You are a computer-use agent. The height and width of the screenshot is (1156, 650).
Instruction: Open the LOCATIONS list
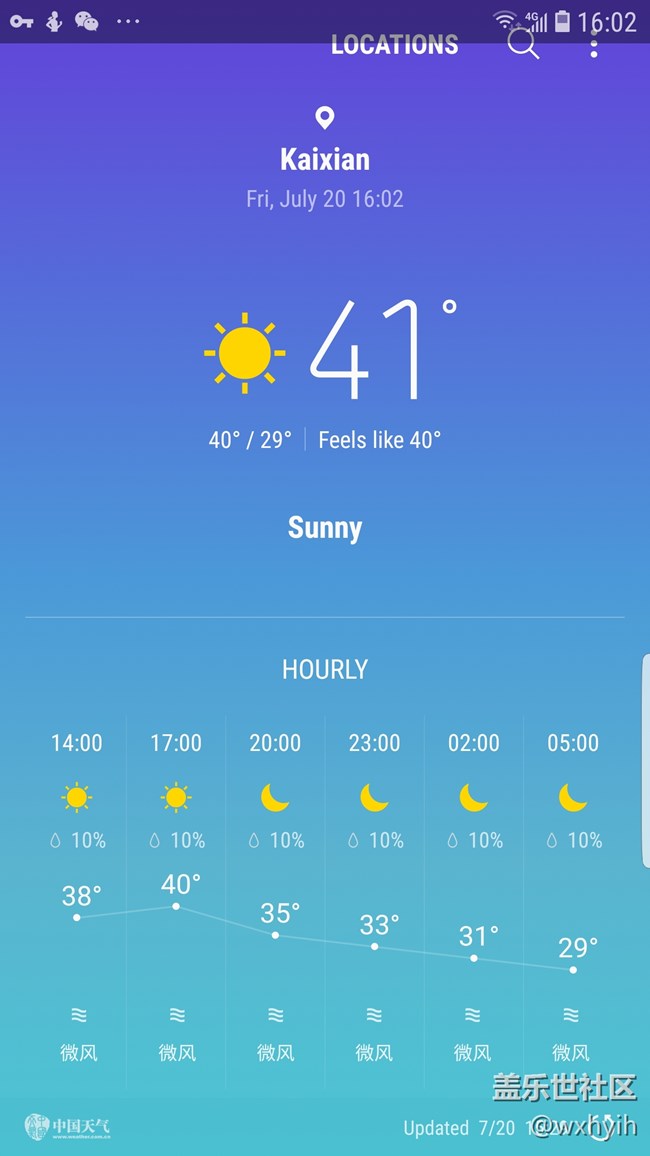394,45
